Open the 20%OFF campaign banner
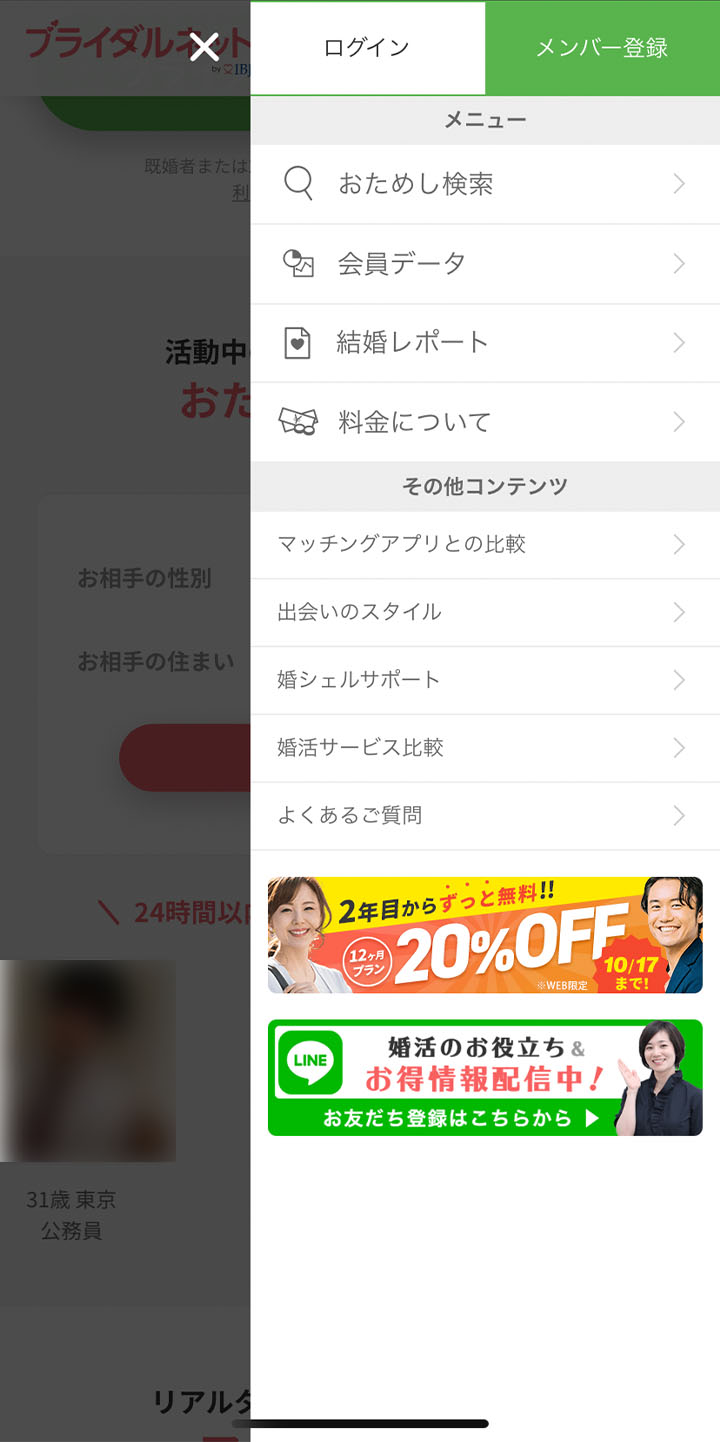This screenshot has width=720, height=1442. click(x=485, y=935)
